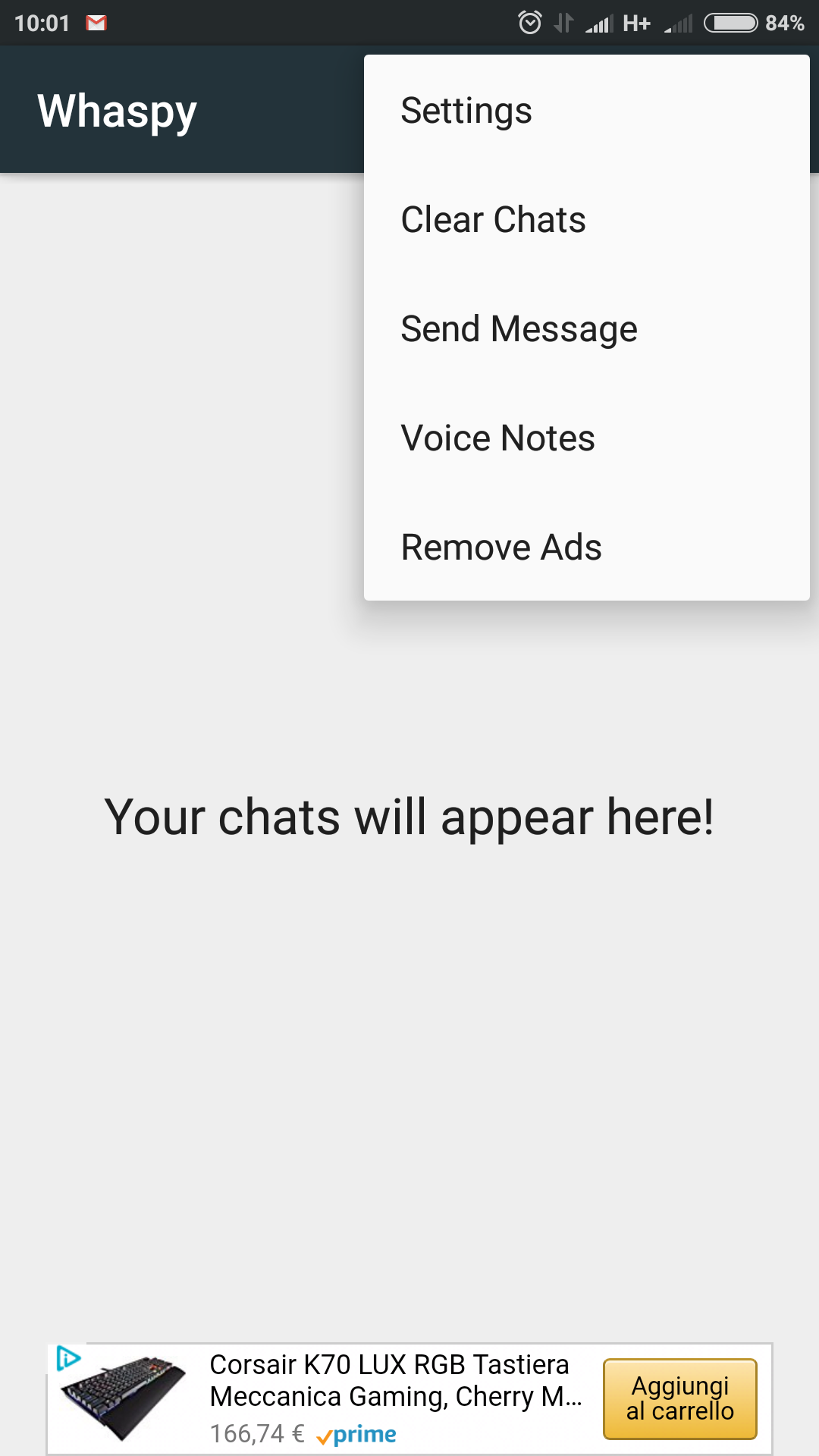Select Remove Ads option
This screenshot has height=1456, width=819.
point(586,548)
